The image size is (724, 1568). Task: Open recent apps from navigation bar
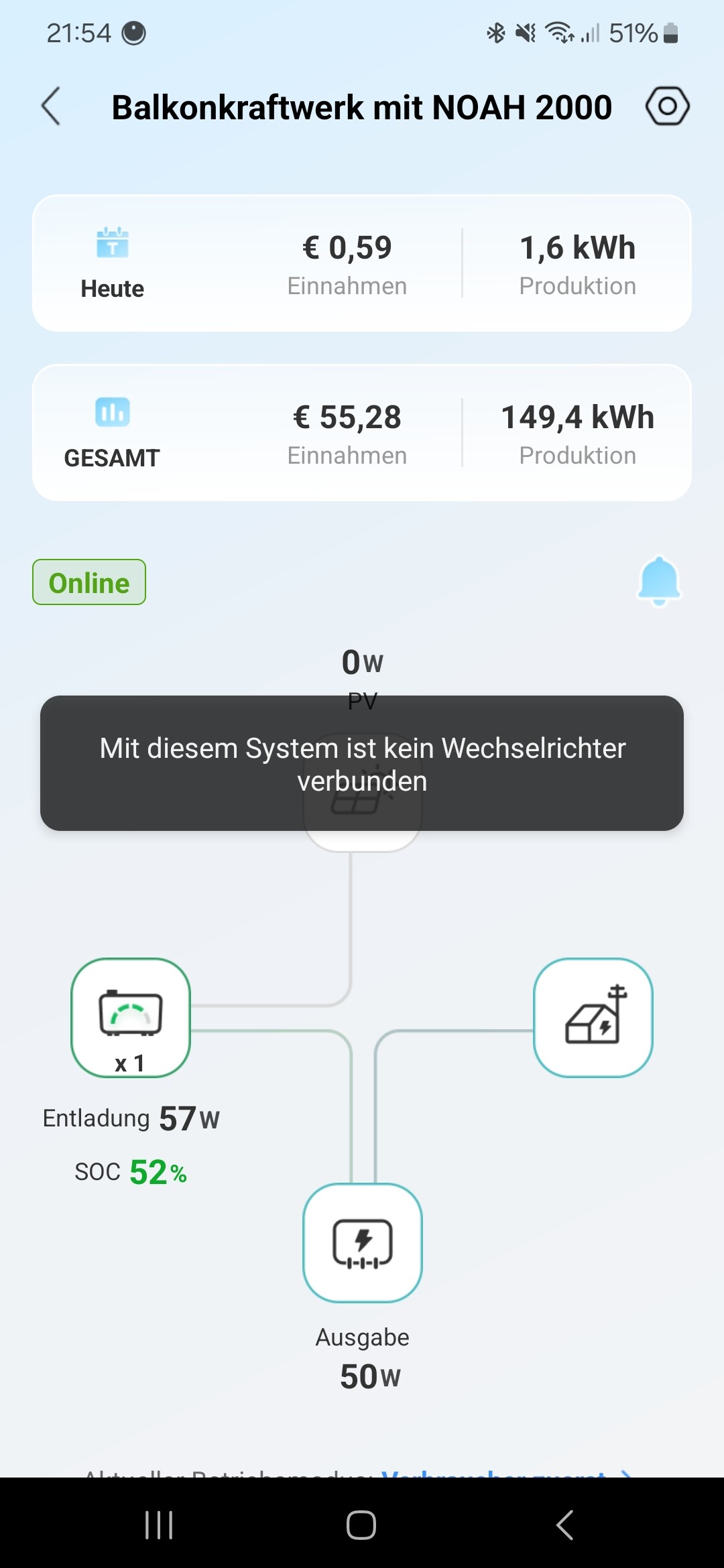point(159,1525)
